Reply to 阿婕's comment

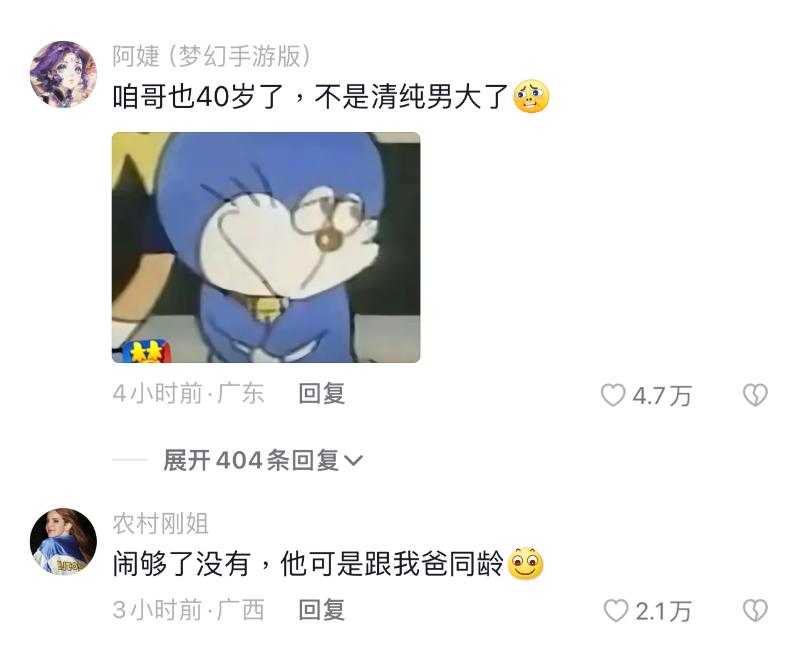point(321,394)
